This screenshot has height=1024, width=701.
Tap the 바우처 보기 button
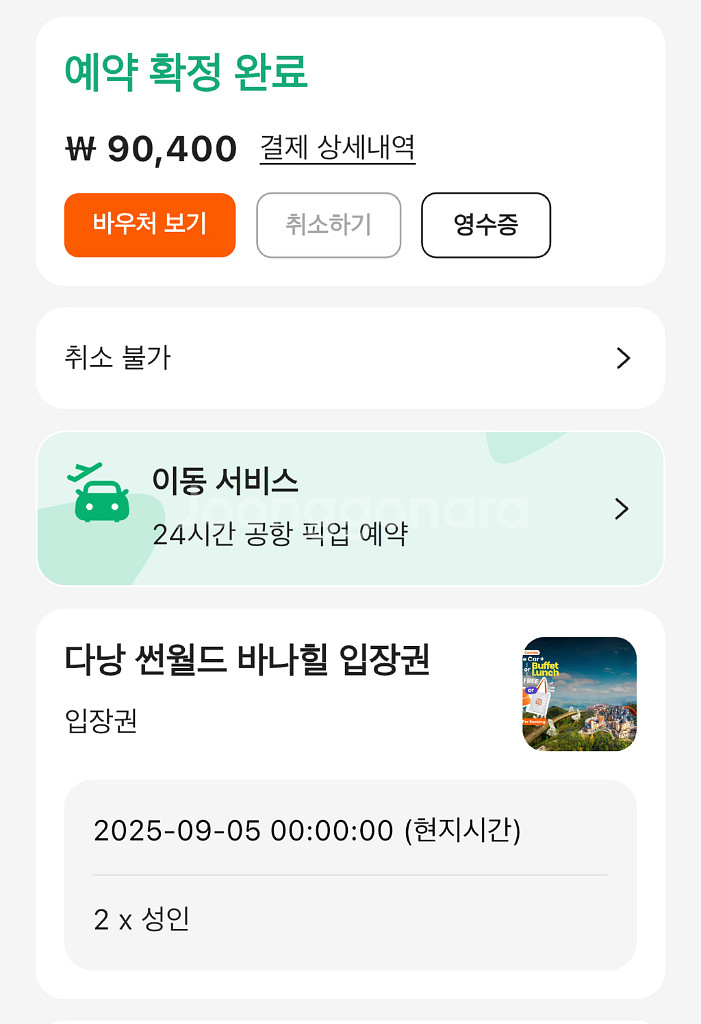(x=150, y=224)
